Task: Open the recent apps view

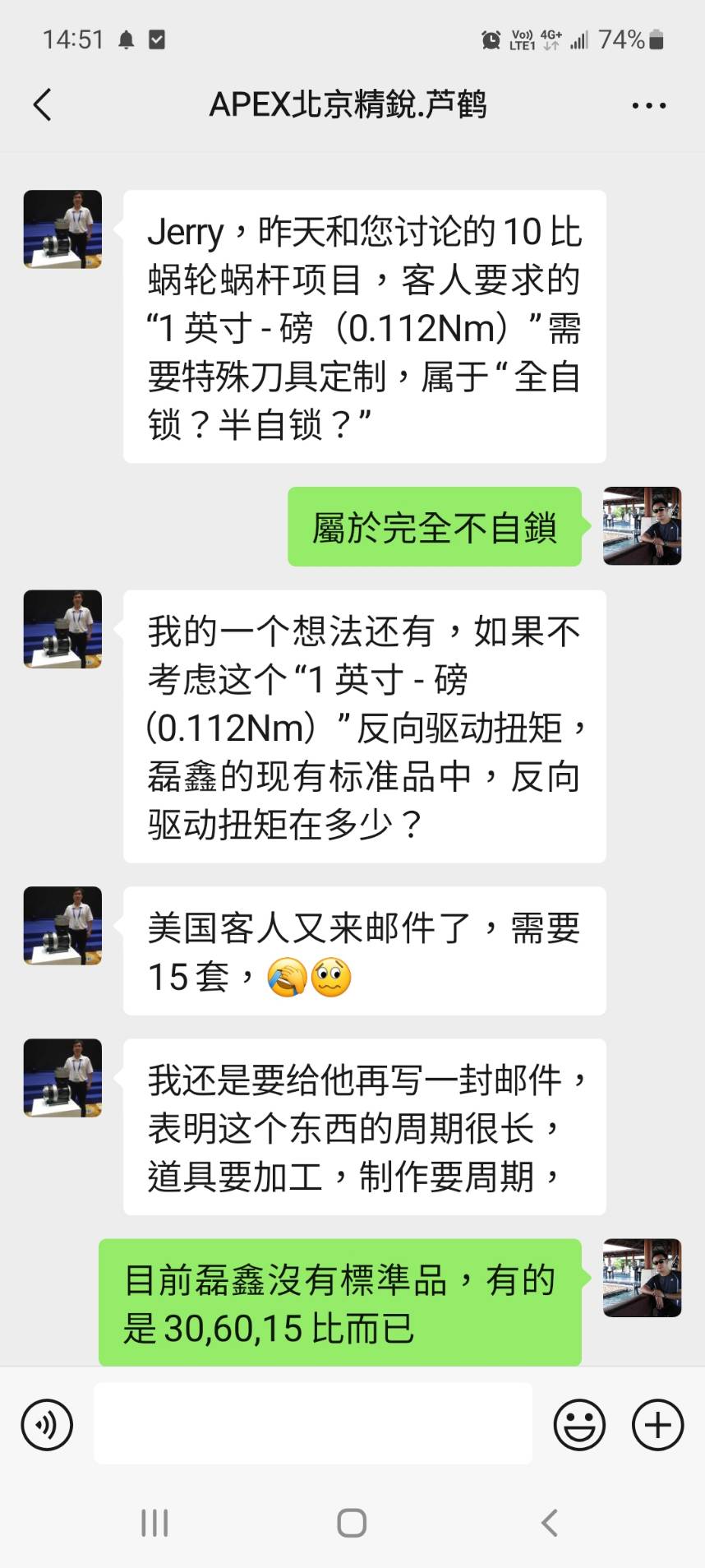Action: pos(154,1523)
